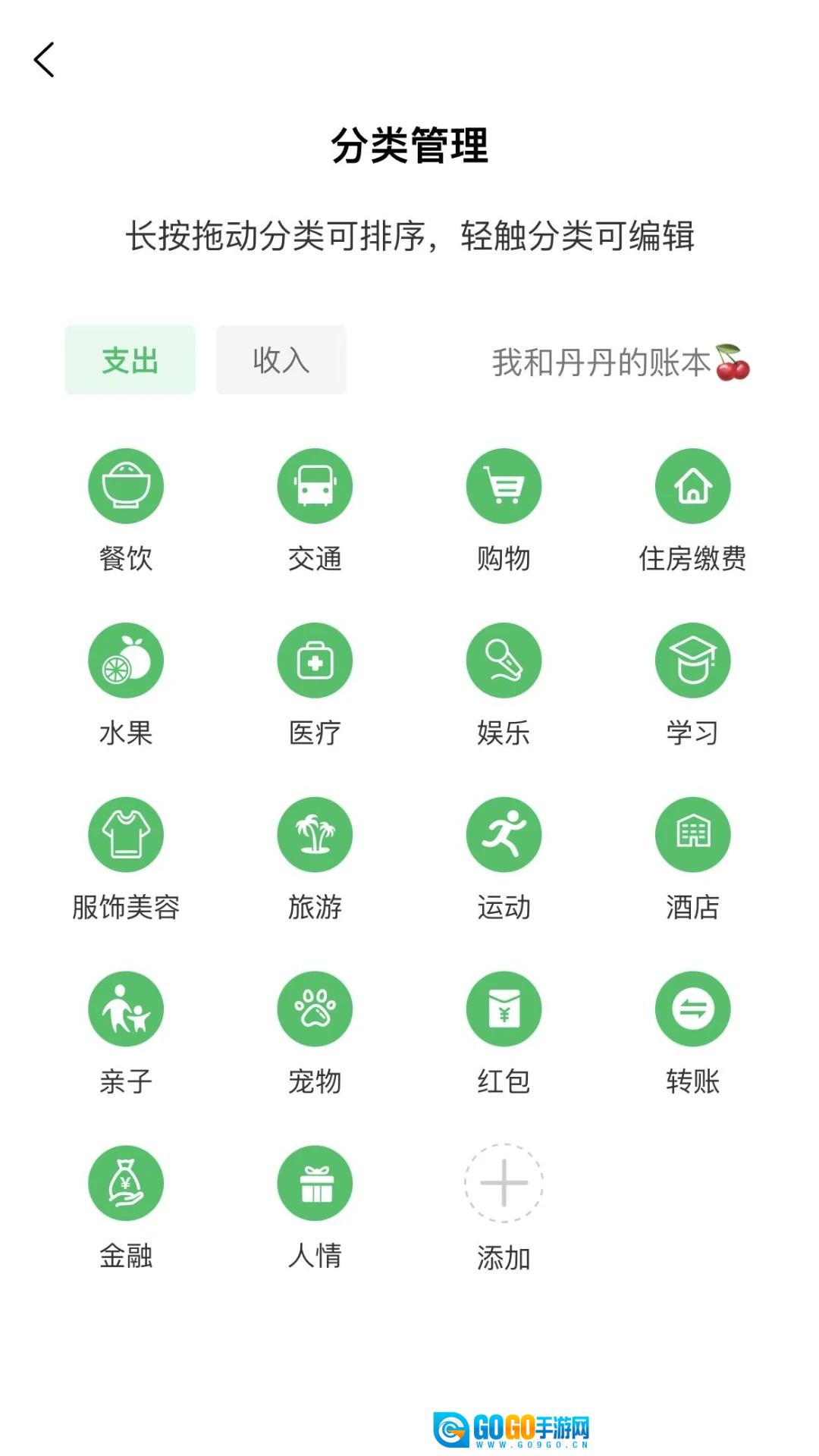Select the 支出 tab
Screen dimensions: 819x1456
130,360
